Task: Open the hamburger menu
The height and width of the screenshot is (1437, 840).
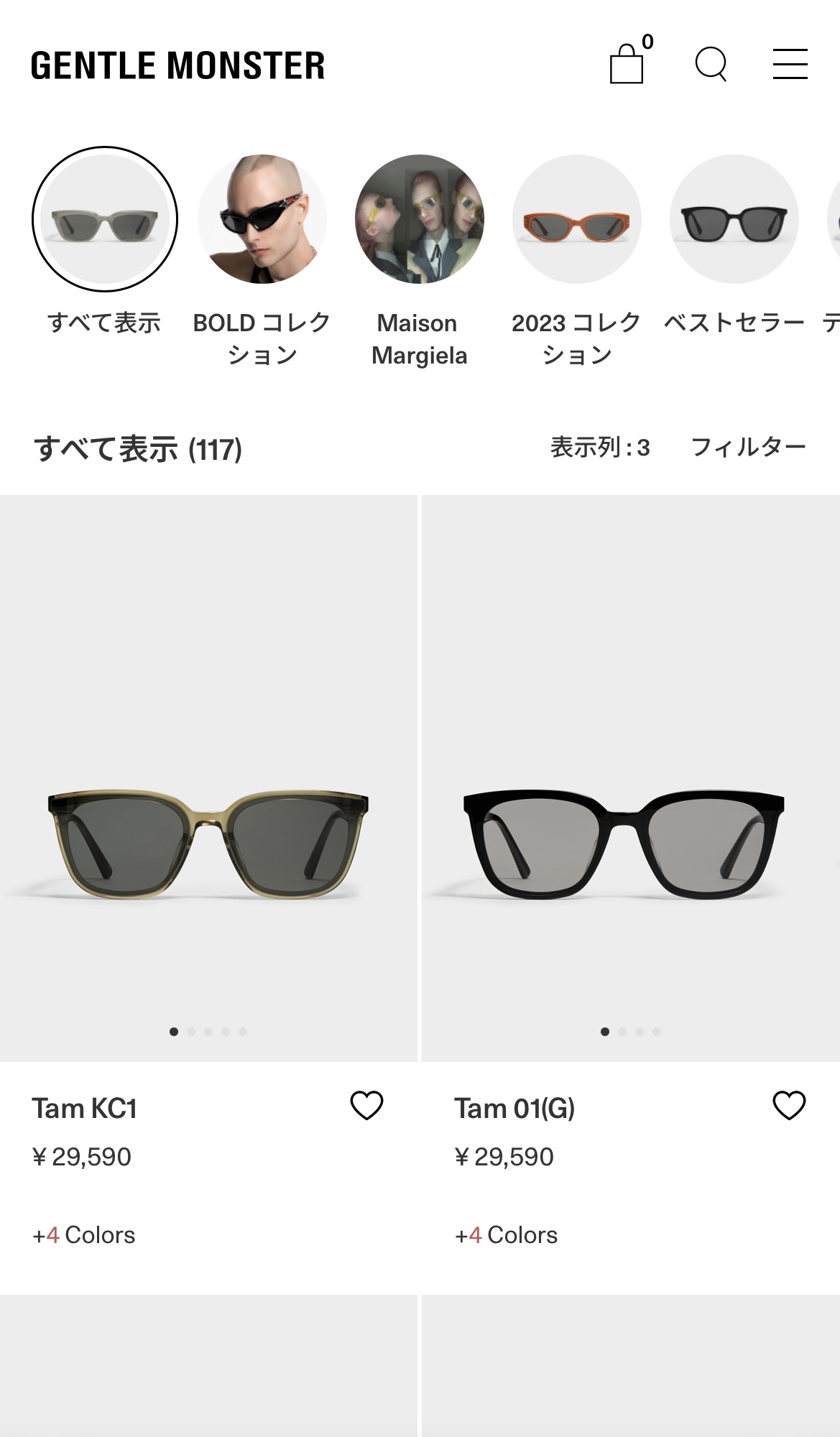Action: (x=790, y=64)
